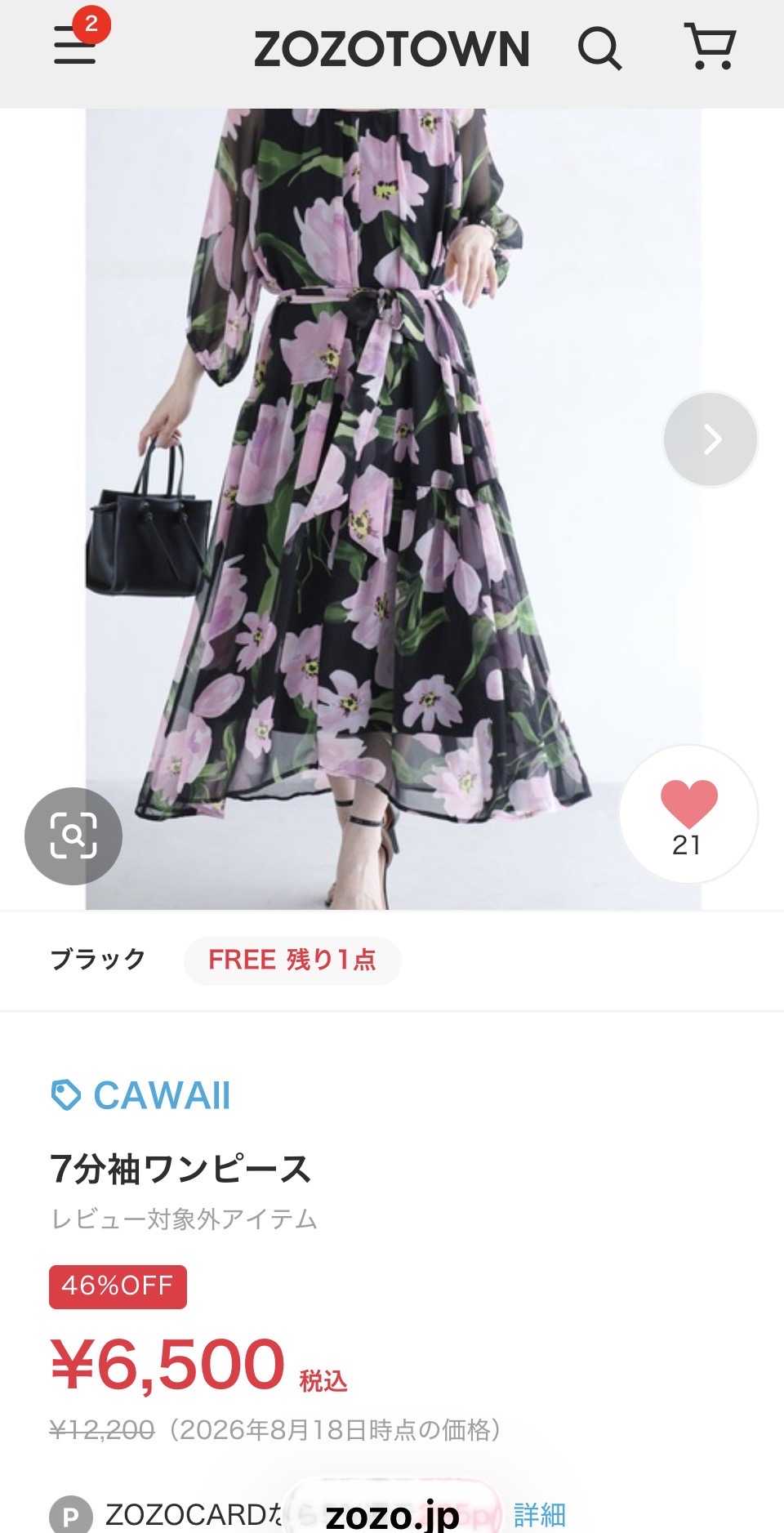Open the CAWAII brand link
The image size is (784, 1533).
pos(140,1095)
